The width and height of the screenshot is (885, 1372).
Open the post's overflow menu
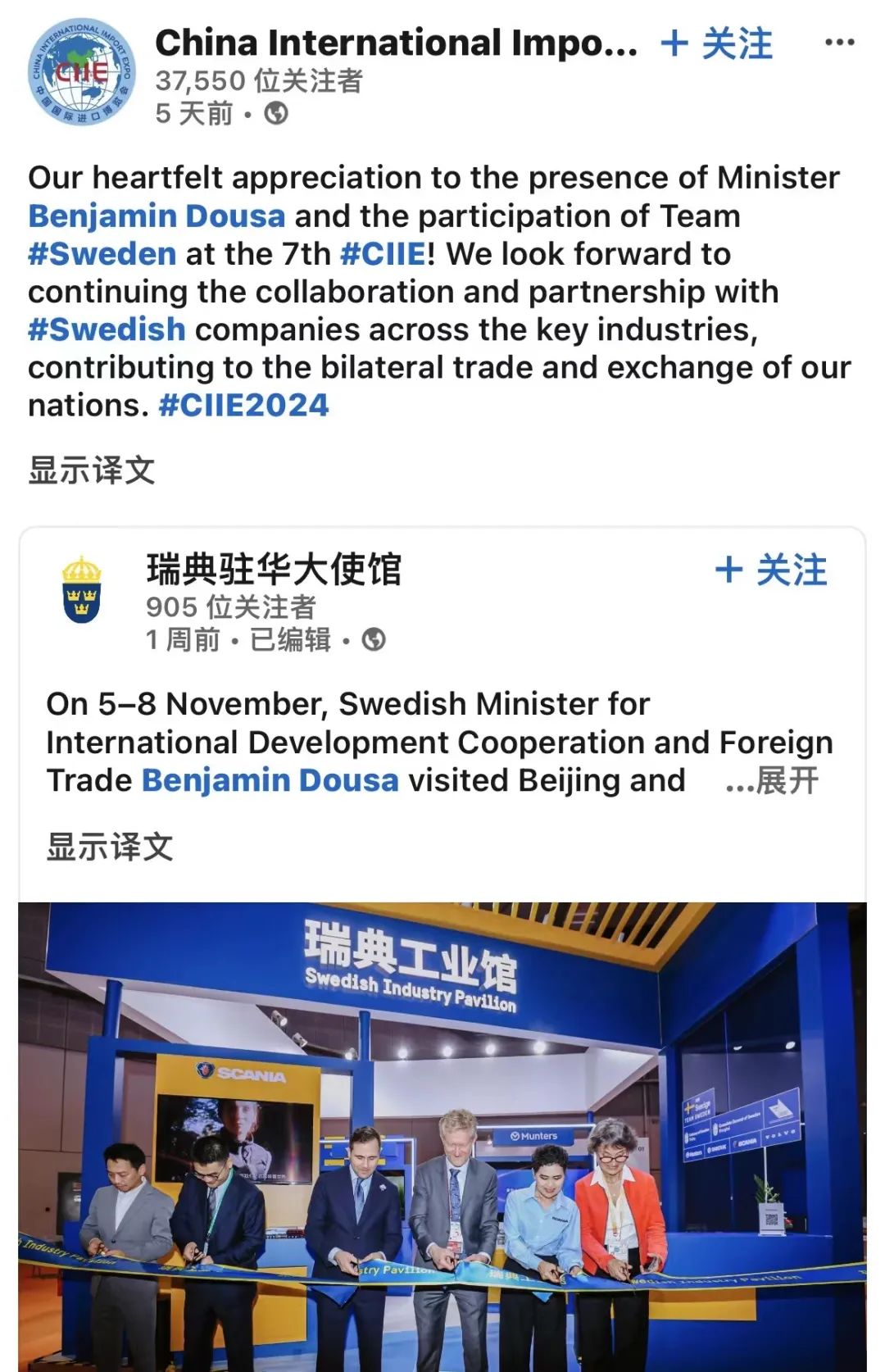(x=839, y=43)
